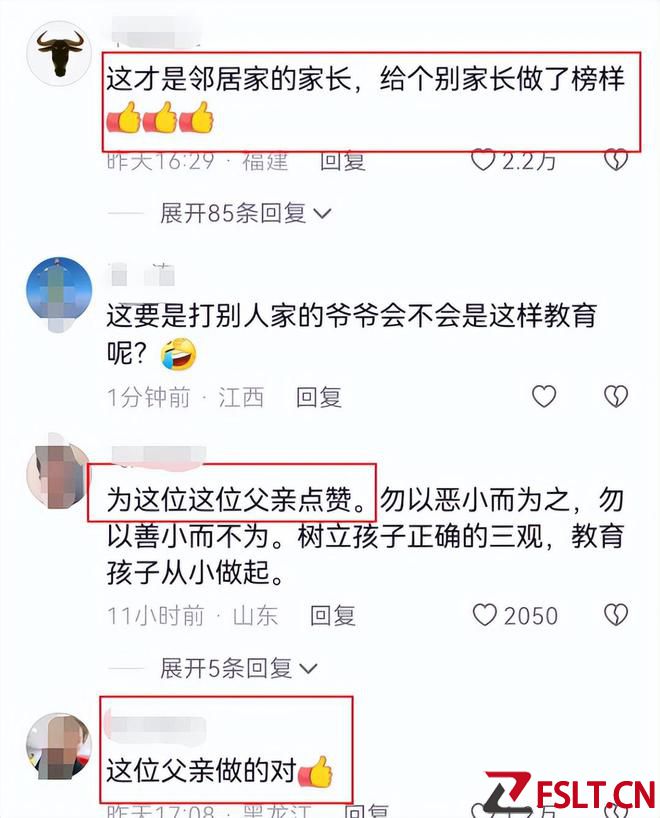Like the 山东 comment with 2050 likes
The width and height of the screenshot is (660, 818).
[x=485, y=614]
